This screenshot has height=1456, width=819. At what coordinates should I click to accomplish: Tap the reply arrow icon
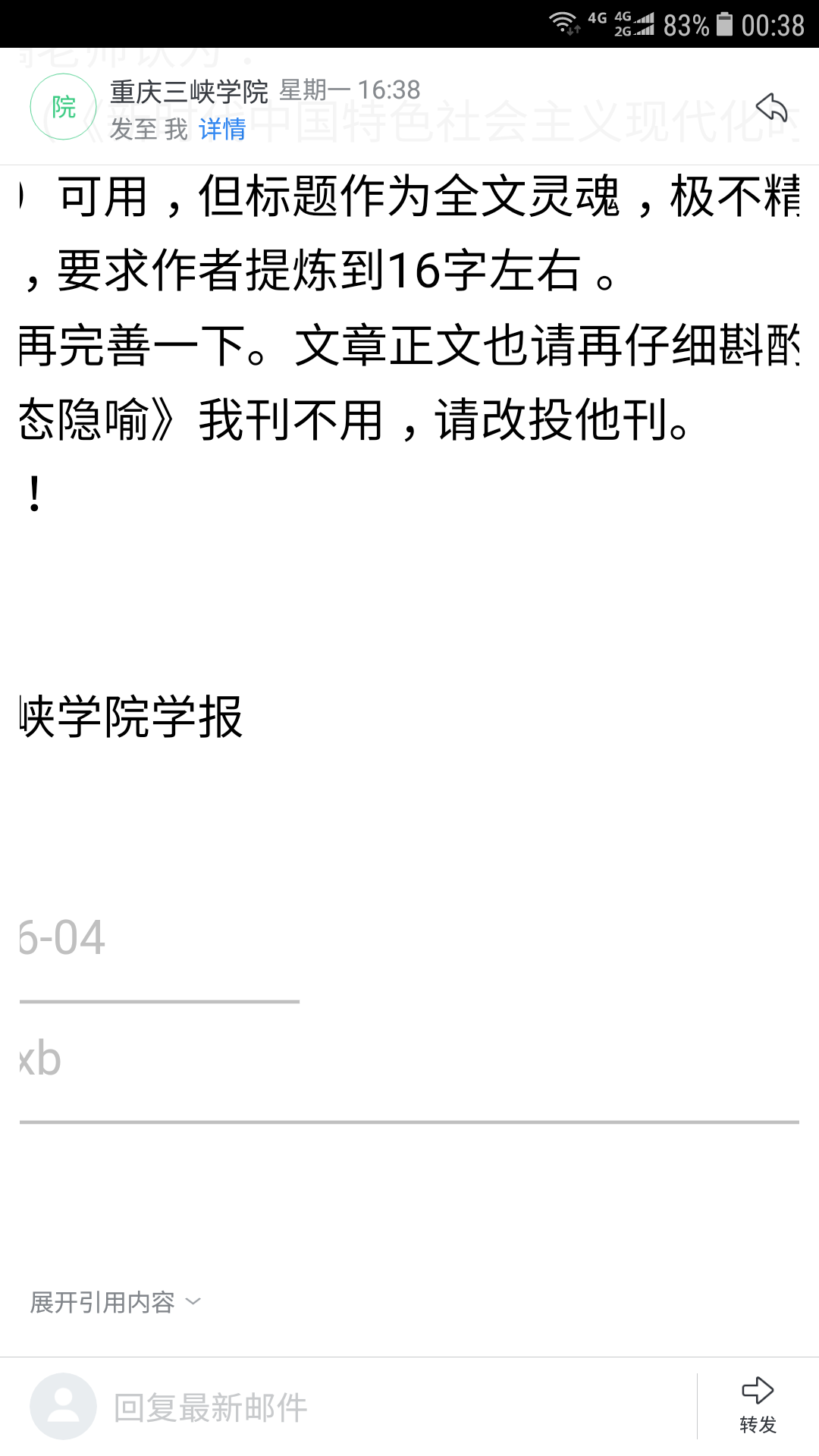click(772, 107)
